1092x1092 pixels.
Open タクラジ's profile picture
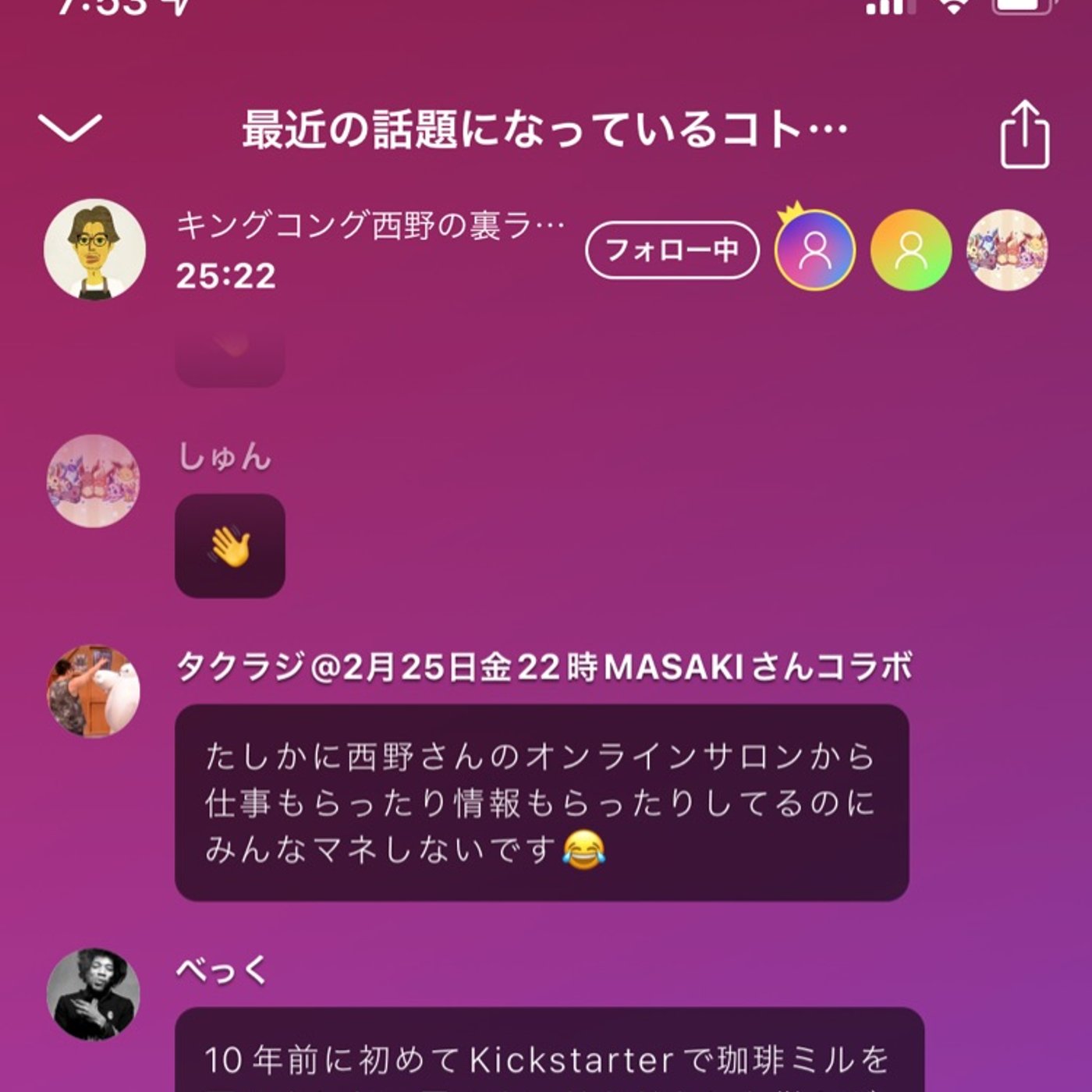pos(94,691)
